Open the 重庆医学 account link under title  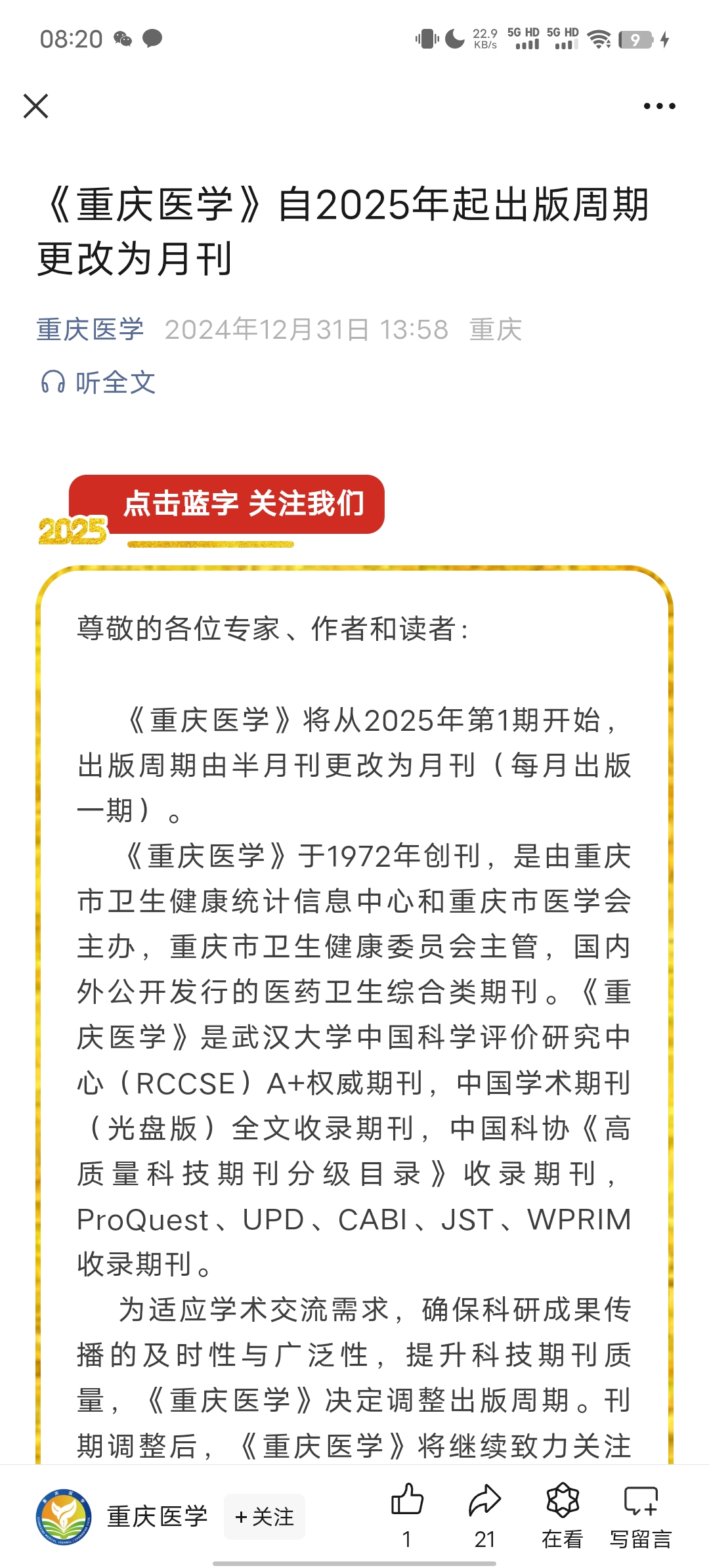[90, 329]
